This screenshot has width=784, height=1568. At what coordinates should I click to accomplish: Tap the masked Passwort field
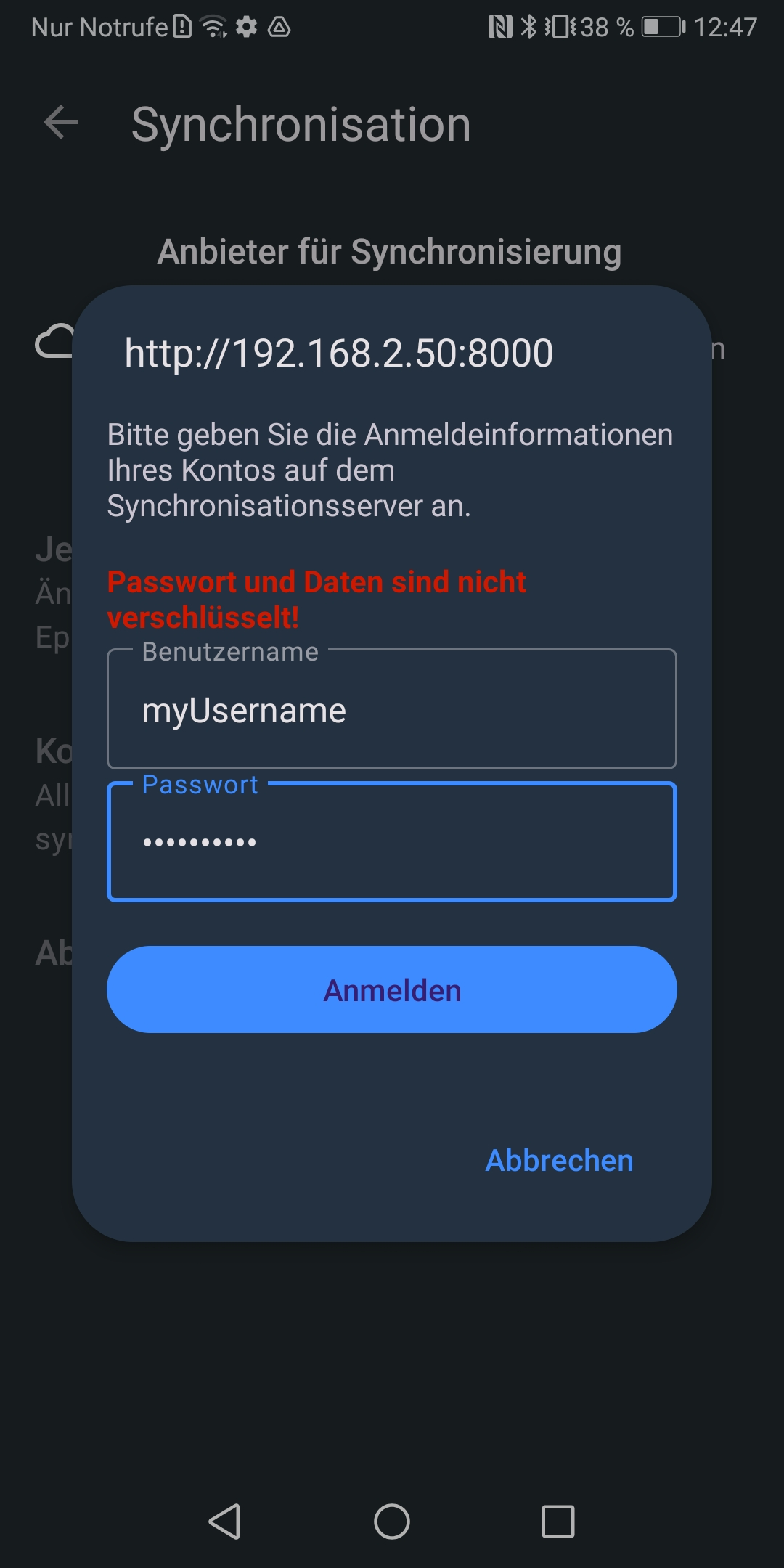click(x=392, y=842)
